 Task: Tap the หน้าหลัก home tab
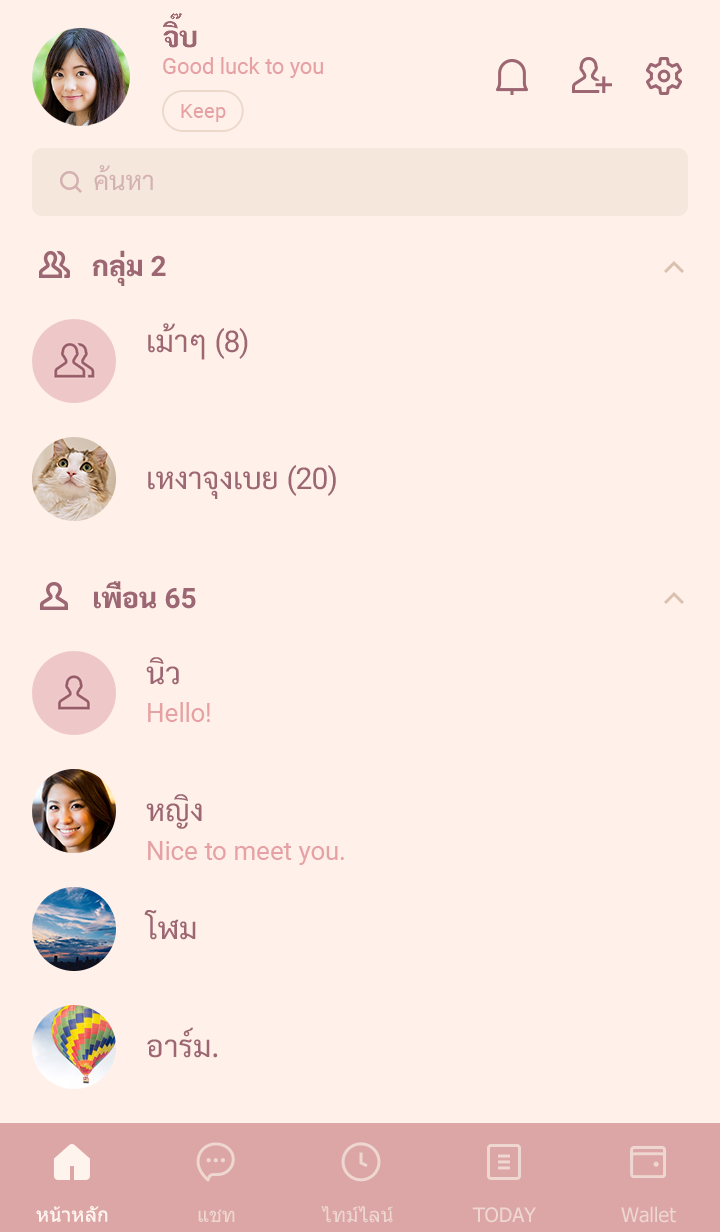(x=72, y=1178)
